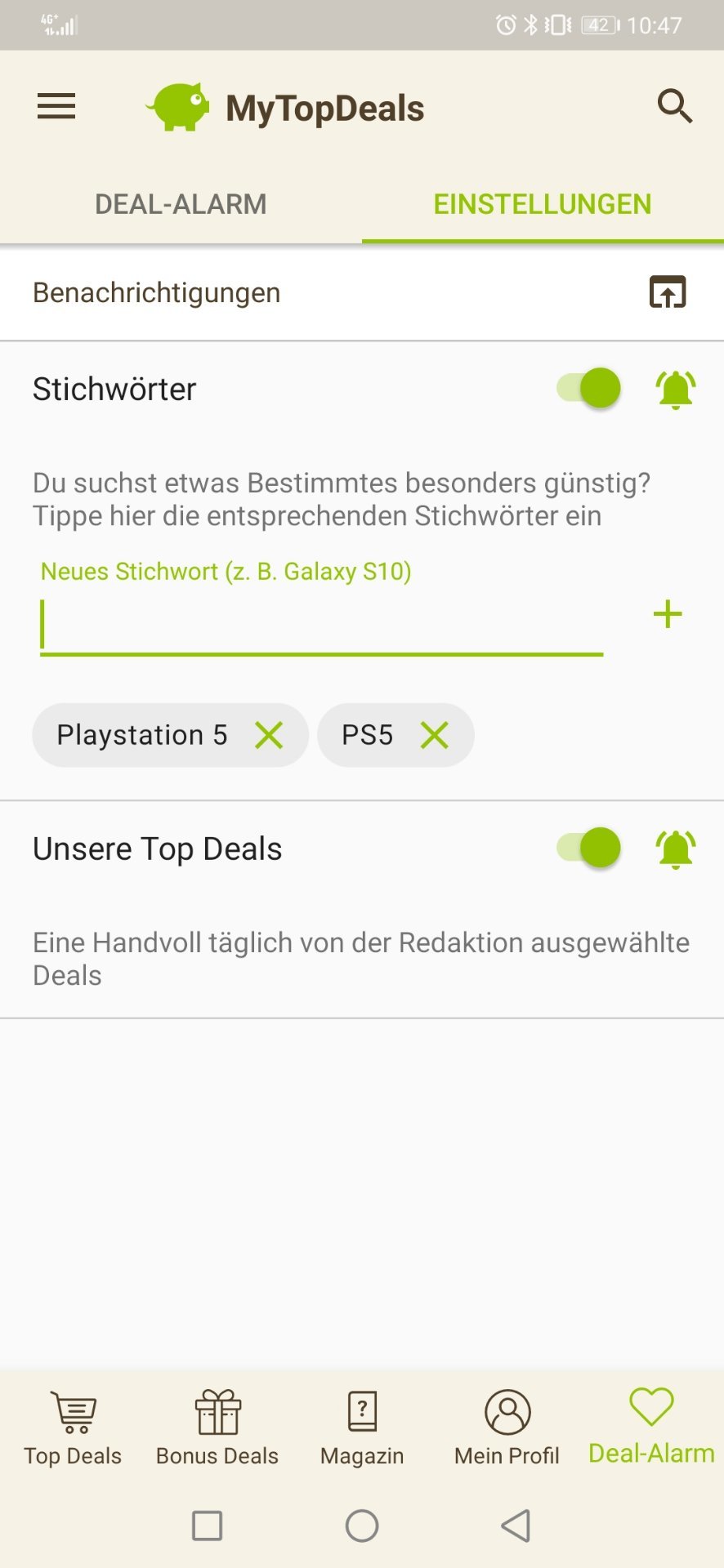Select the EINSTELLUNGEN tab
This screenshot has height=1568, width=724.
click(x=543, y=204)
